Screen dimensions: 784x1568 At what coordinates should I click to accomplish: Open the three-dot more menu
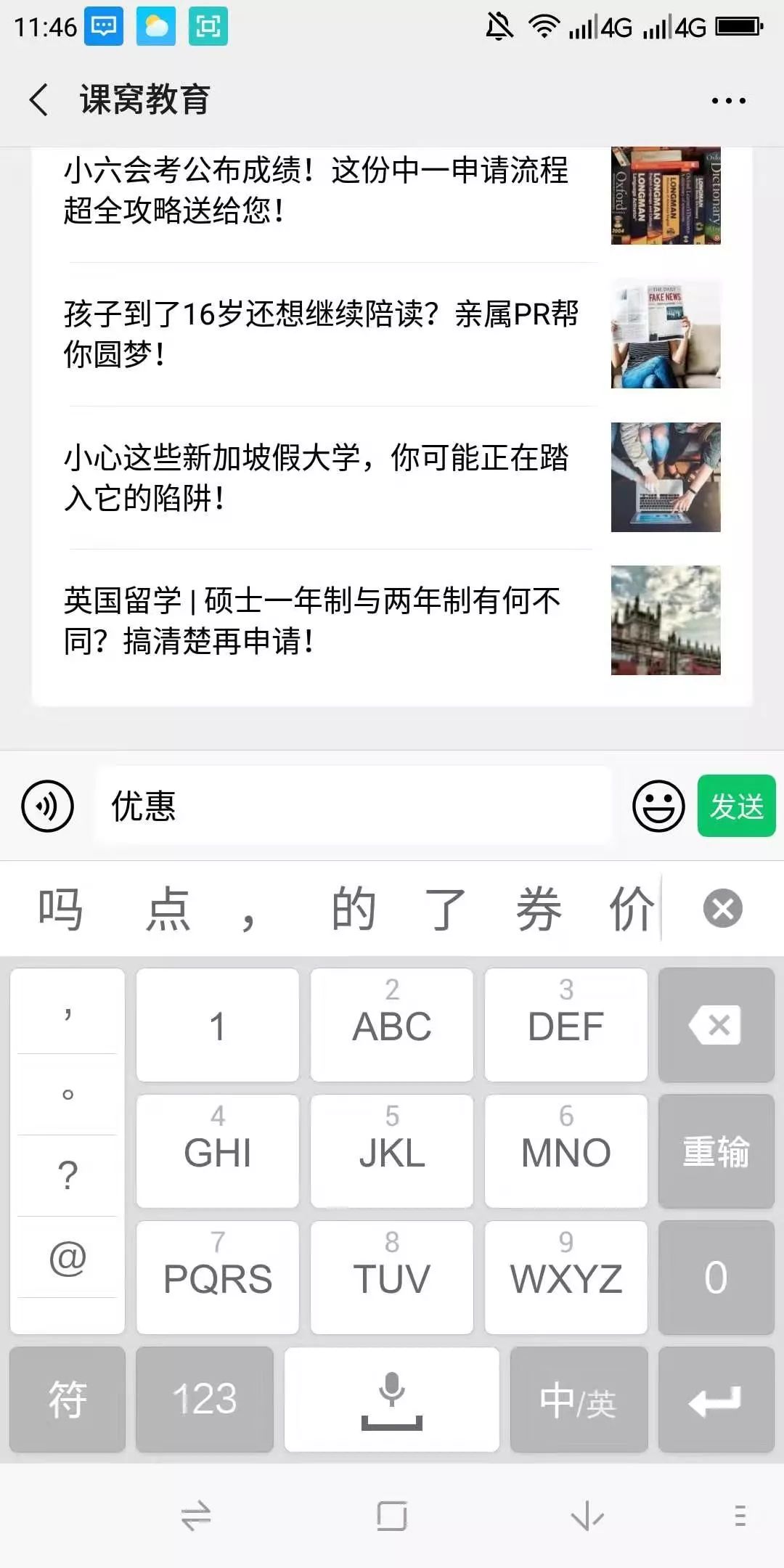click(x=728, y=101)
